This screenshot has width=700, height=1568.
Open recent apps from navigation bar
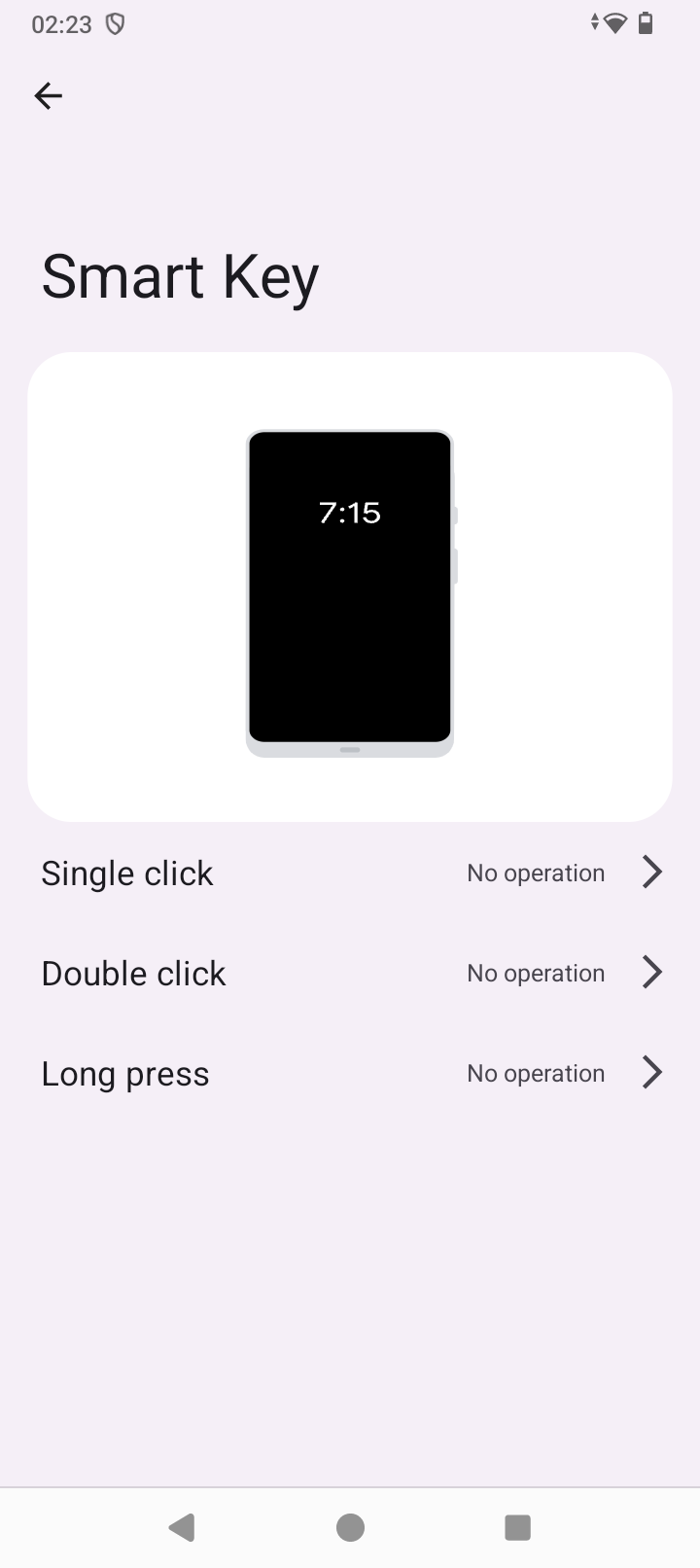pyautogui.click(x=517, y=1527)
